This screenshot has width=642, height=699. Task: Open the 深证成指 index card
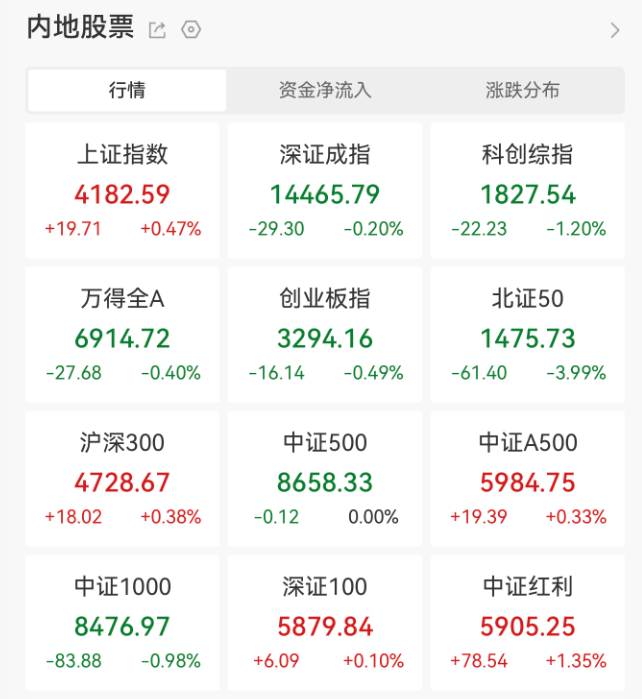[x=325, y=191]
